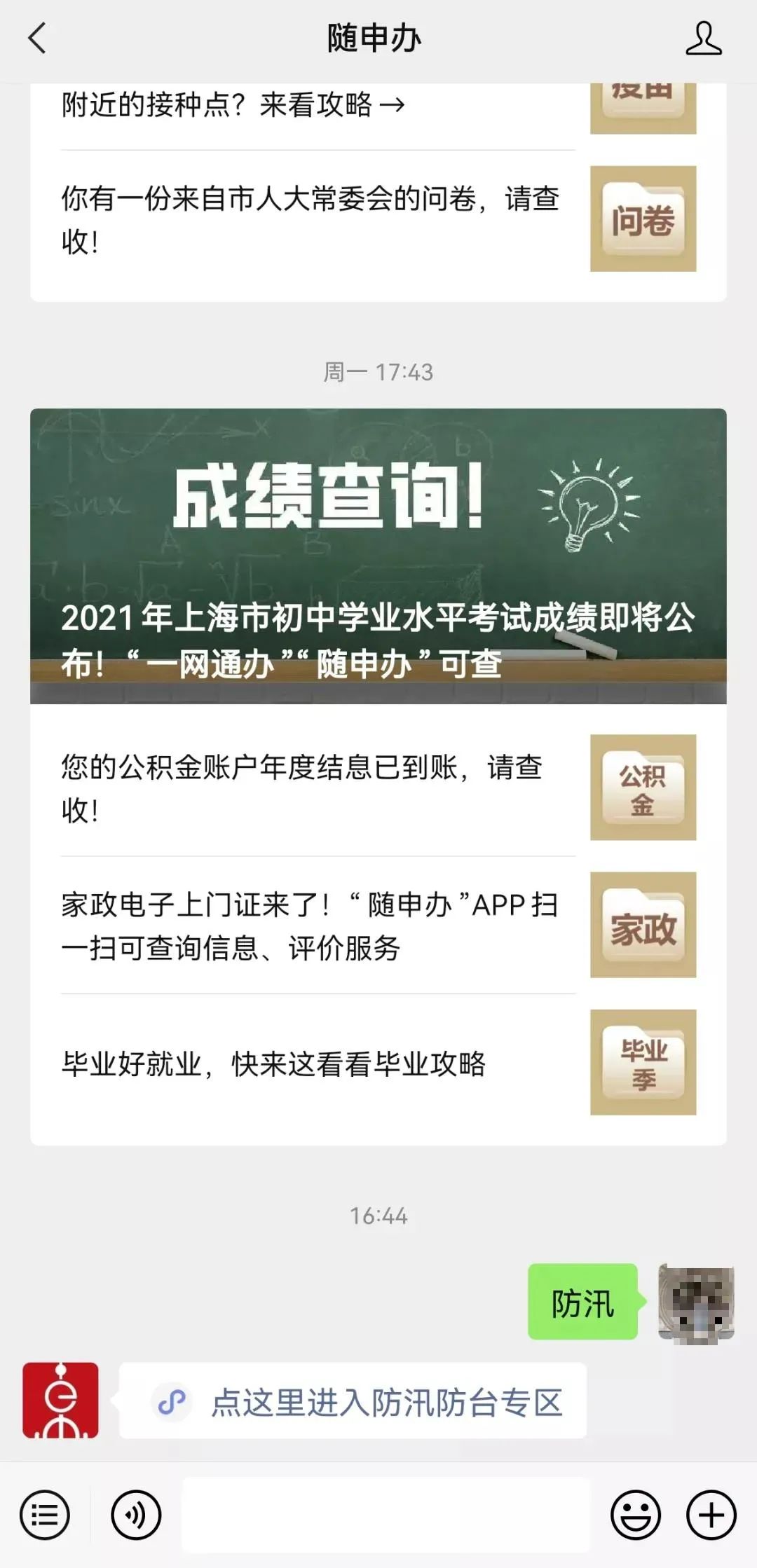
Task: Open the account profile icon
Action: (703, 38)
